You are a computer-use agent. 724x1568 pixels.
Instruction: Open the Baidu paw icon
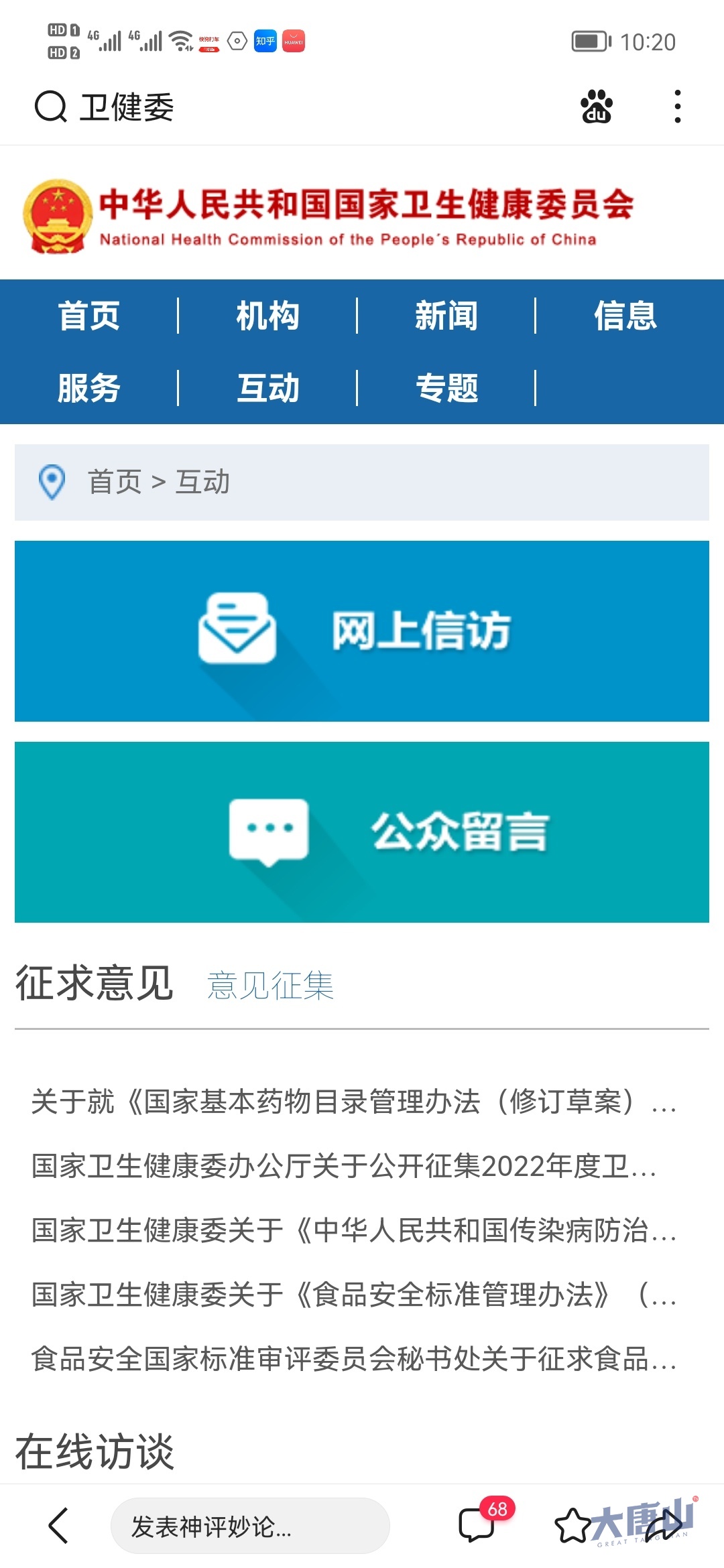pyautogui.click(x=596, y=107)
